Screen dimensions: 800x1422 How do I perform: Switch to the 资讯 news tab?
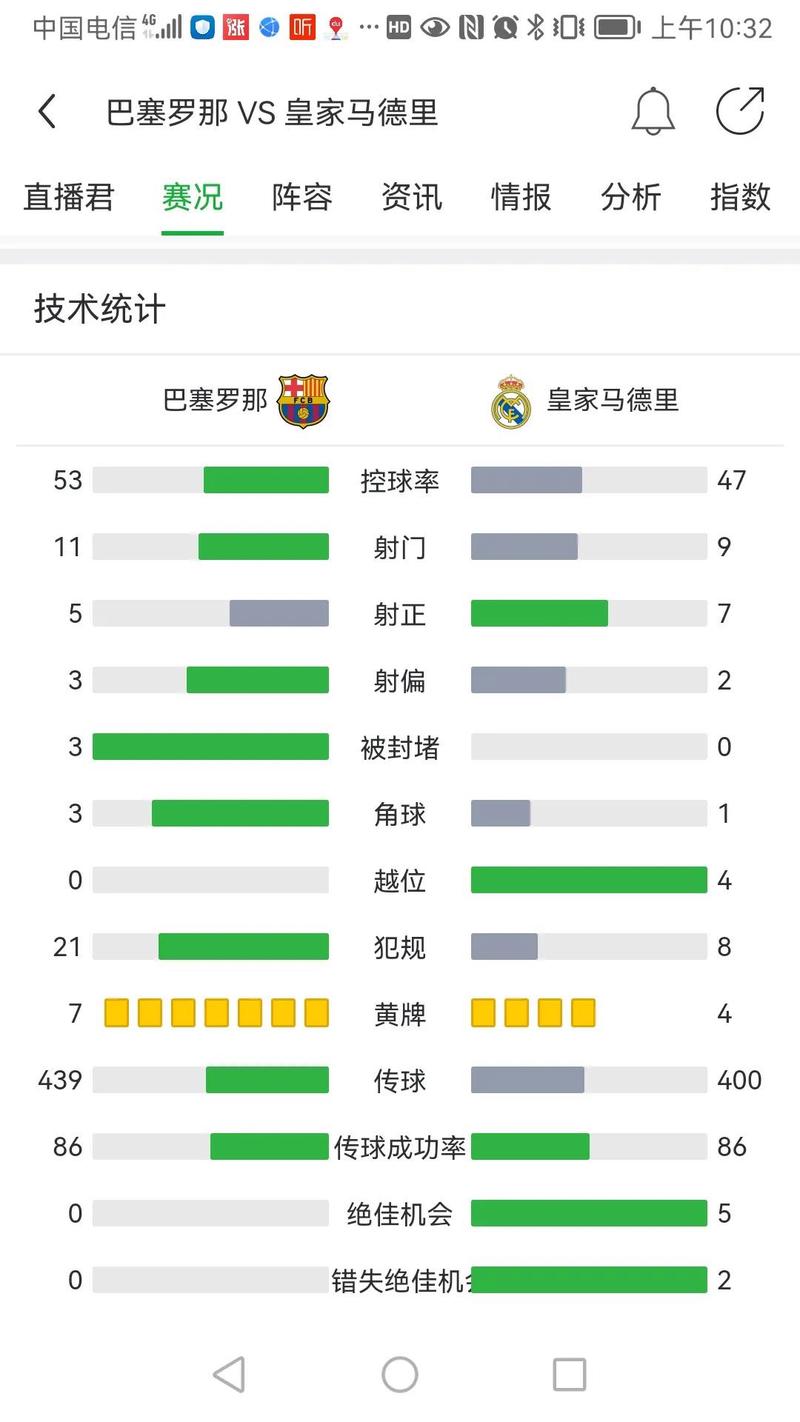[x=411, y=197]
